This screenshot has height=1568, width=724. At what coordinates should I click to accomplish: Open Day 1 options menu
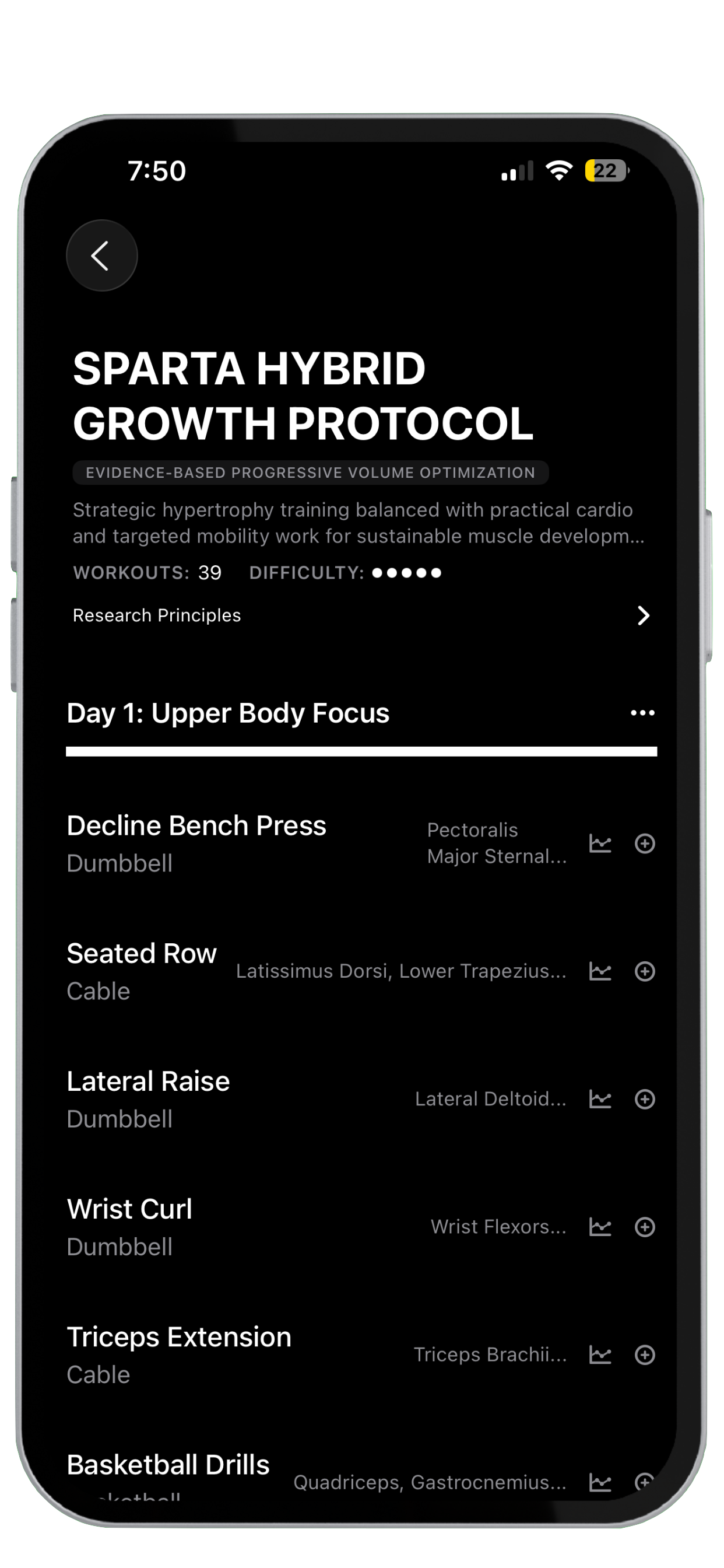pyautogui.click(x=642, y=713)
